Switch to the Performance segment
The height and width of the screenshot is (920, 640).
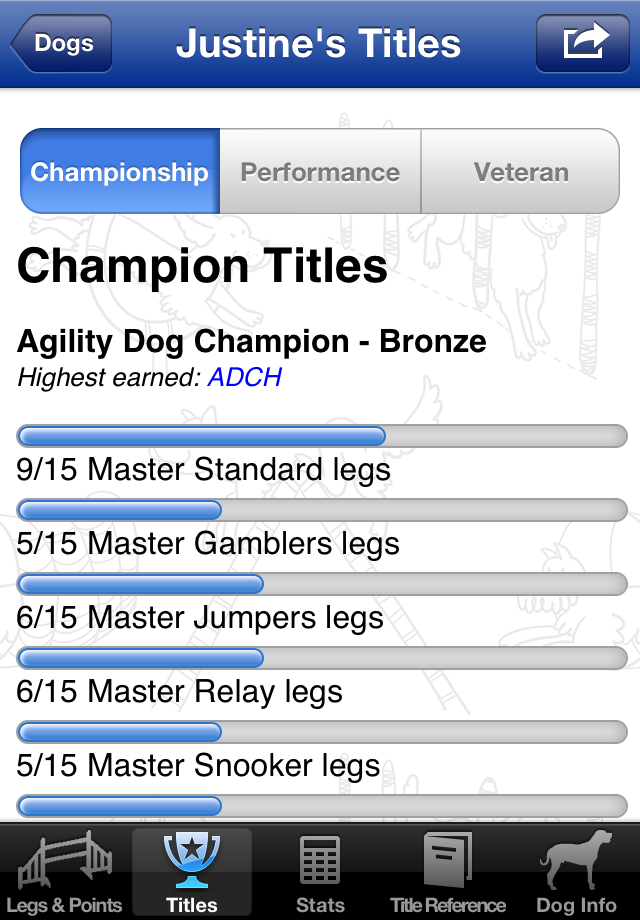pos(320,172)
